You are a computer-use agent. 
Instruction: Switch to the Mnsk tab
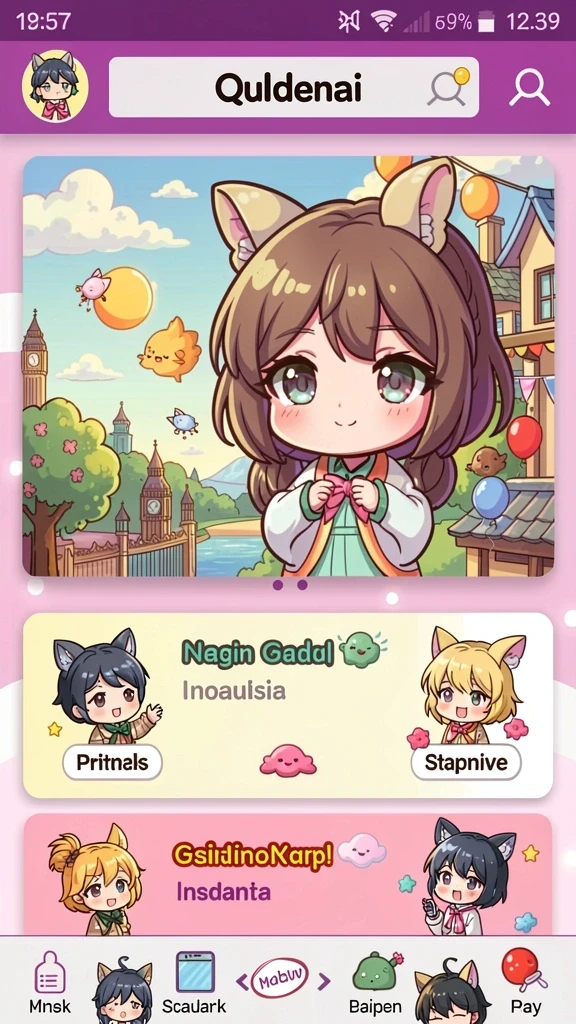(x=50, y=982)
